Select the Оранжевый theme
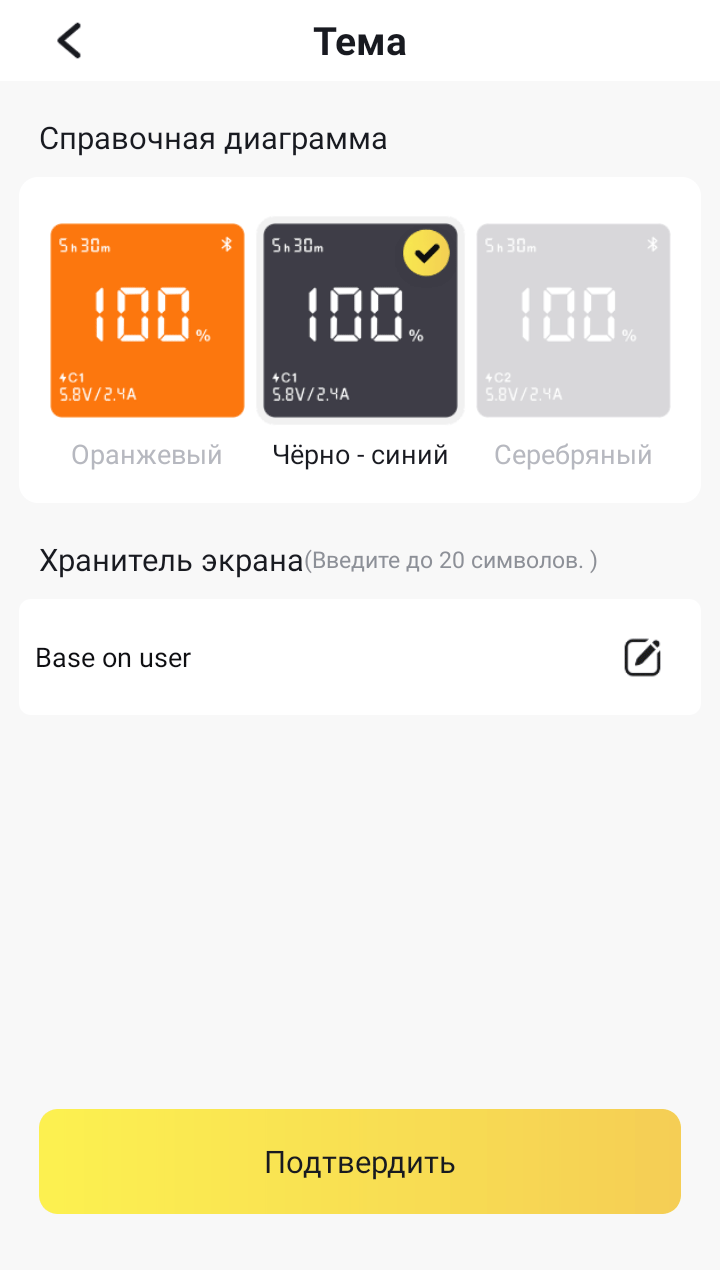The height and width of the screenshot is (1270, 720). (147, 320)
